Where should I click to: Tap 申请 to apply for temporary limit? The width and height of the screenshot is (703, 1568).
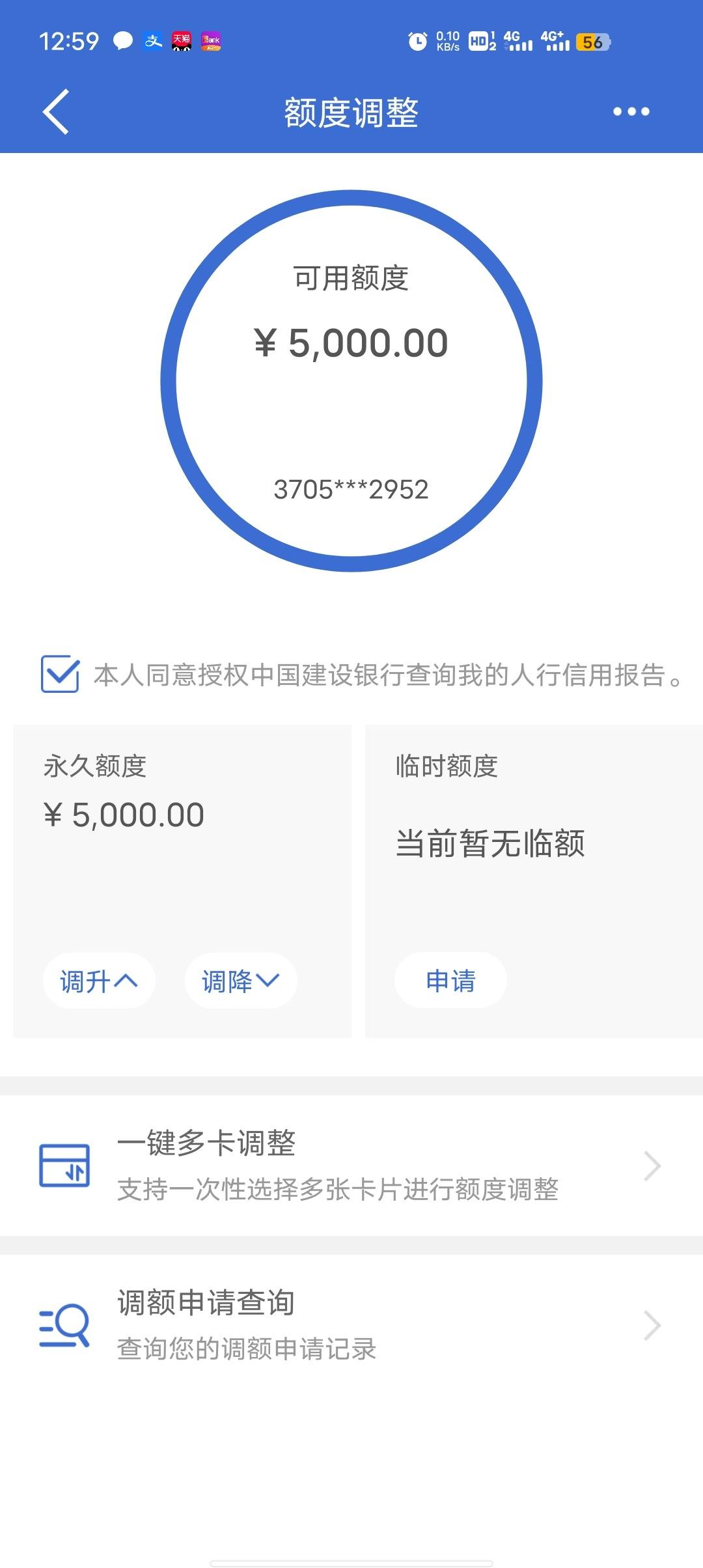coord(450,981)
